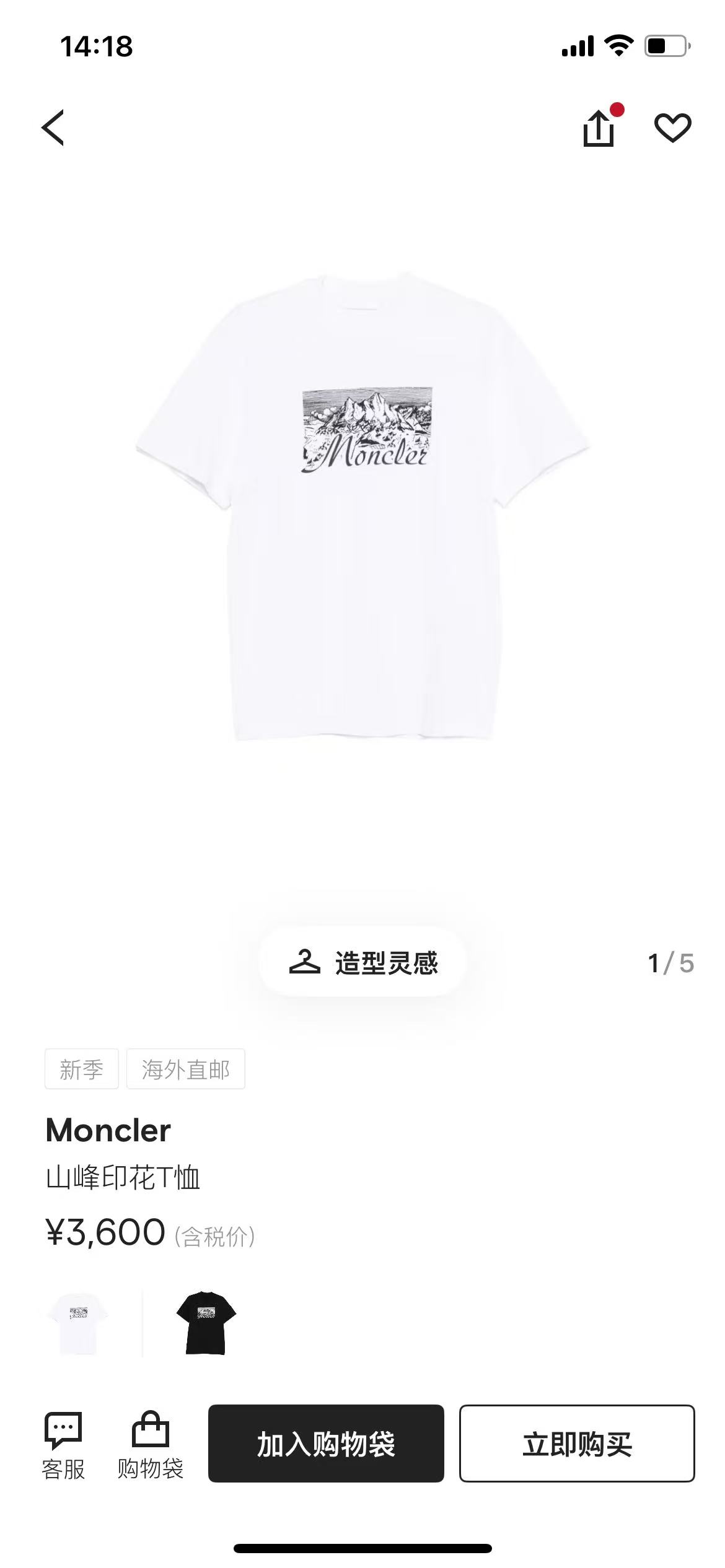Select the white color variant

coord(78,1323)
